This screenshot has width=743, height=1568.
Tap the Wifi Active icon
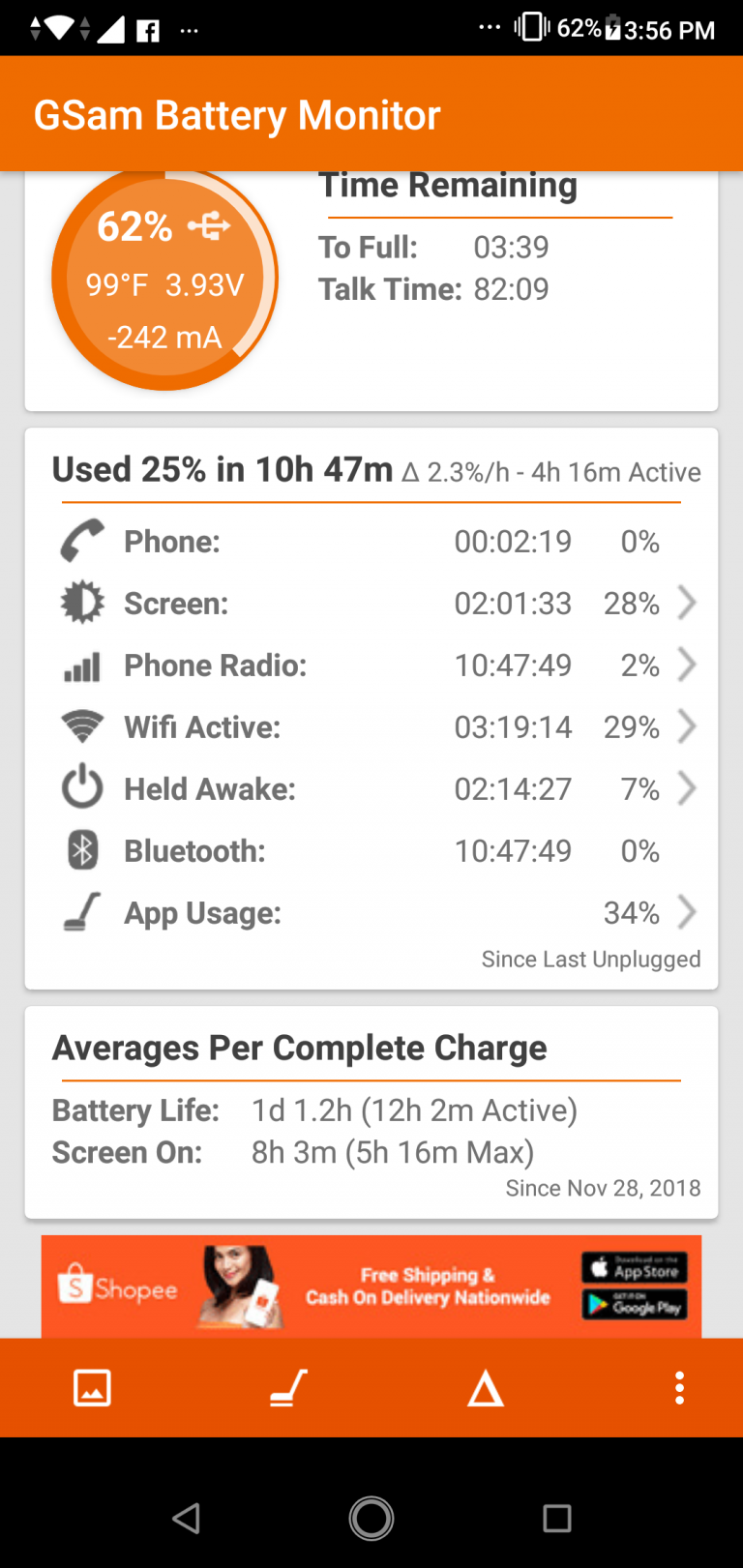[81, 726]
